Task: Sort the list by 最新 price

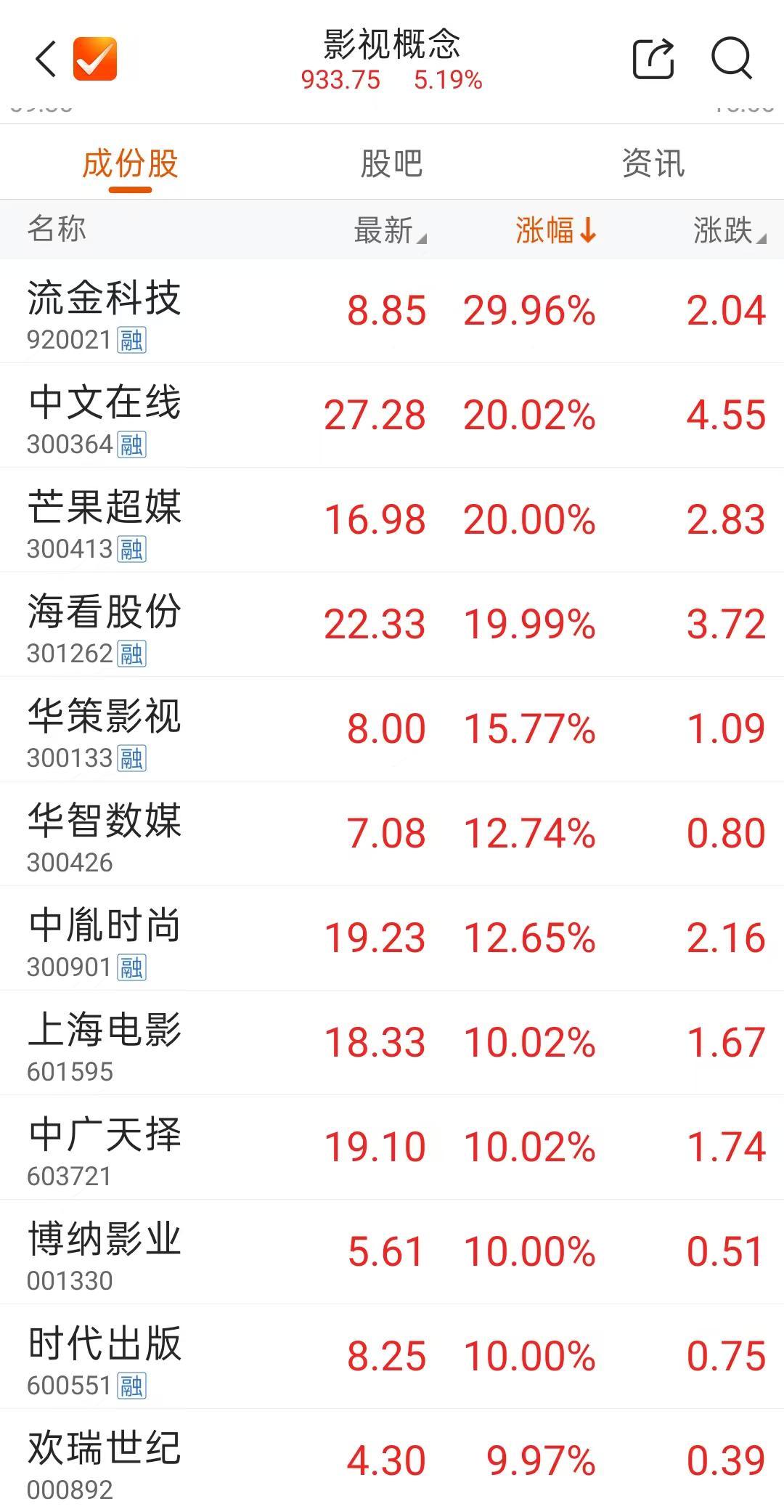Action: click(390, 230)
